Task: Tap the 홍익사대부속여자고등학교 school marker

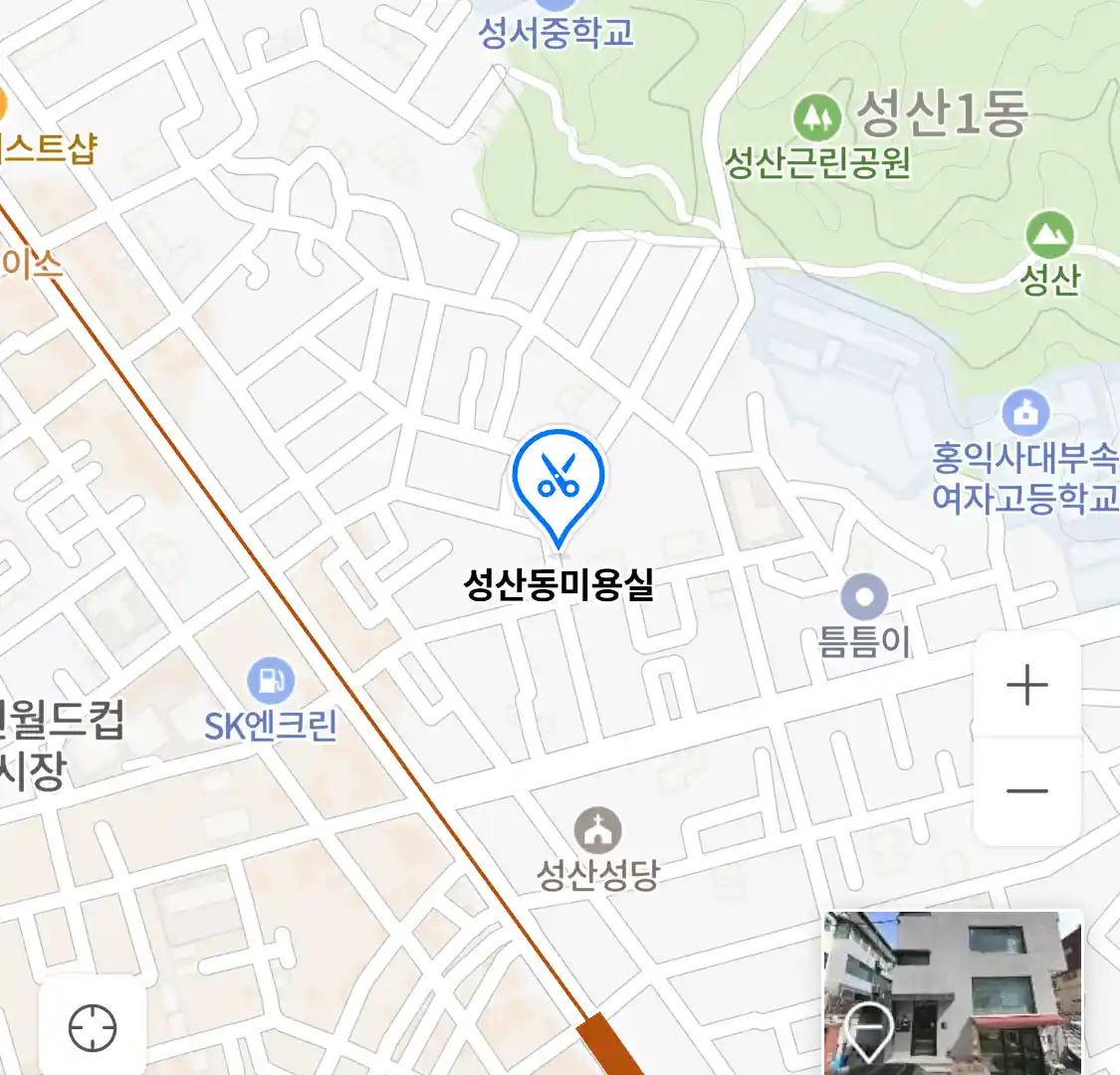Action: coord(1025,412)
